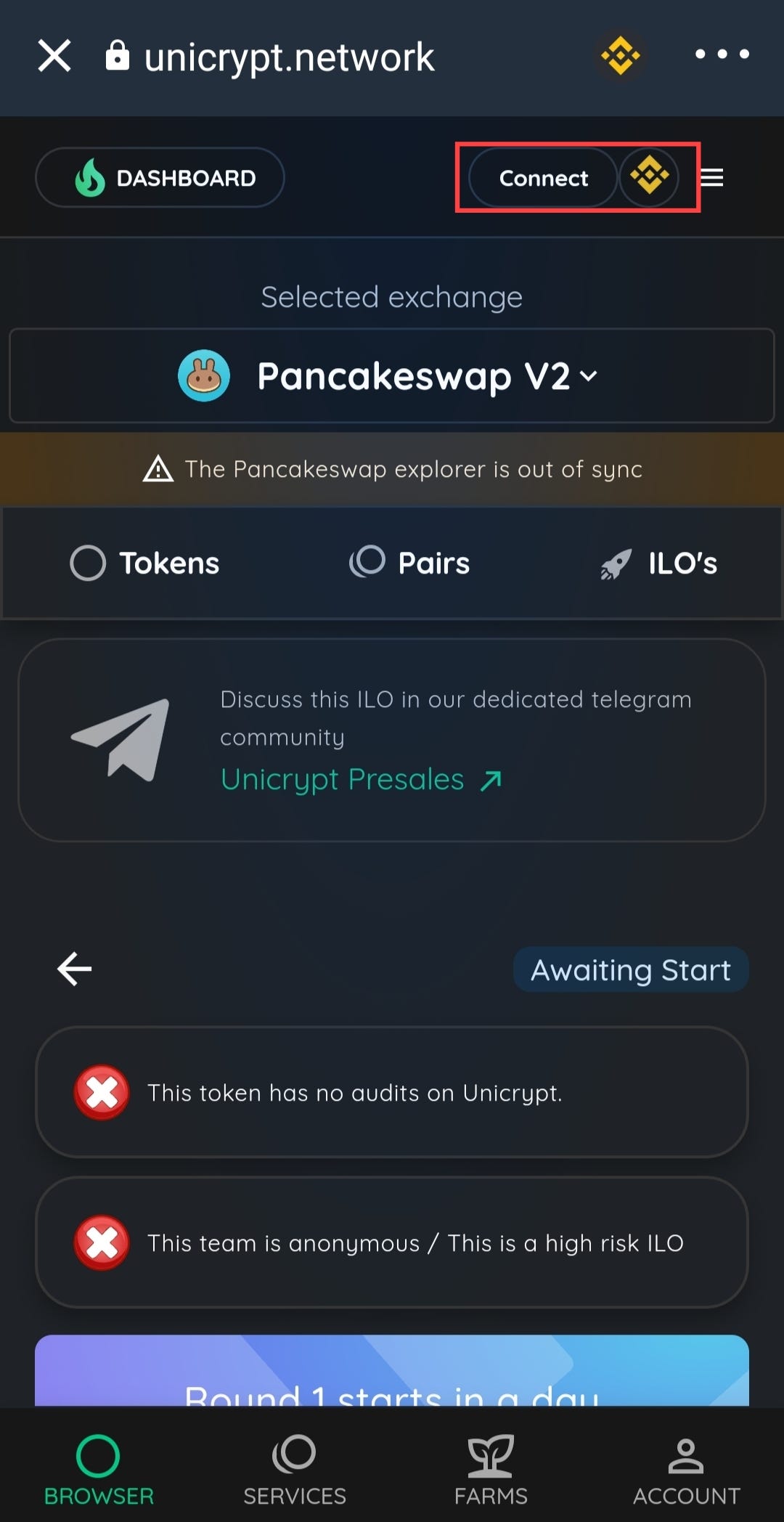This screenshot has height=1522, width=784.
Task: Open the browser three-dot options menu
Action: [722, 54]
